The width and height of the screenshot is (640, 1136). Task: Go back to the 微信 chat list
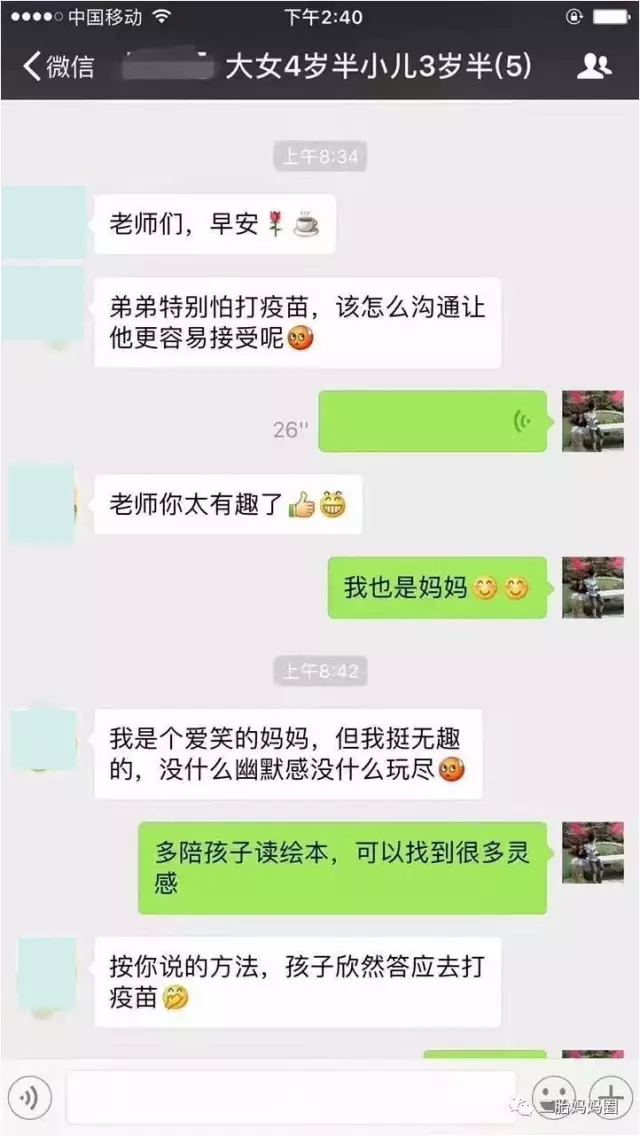[x=58, y=67]
